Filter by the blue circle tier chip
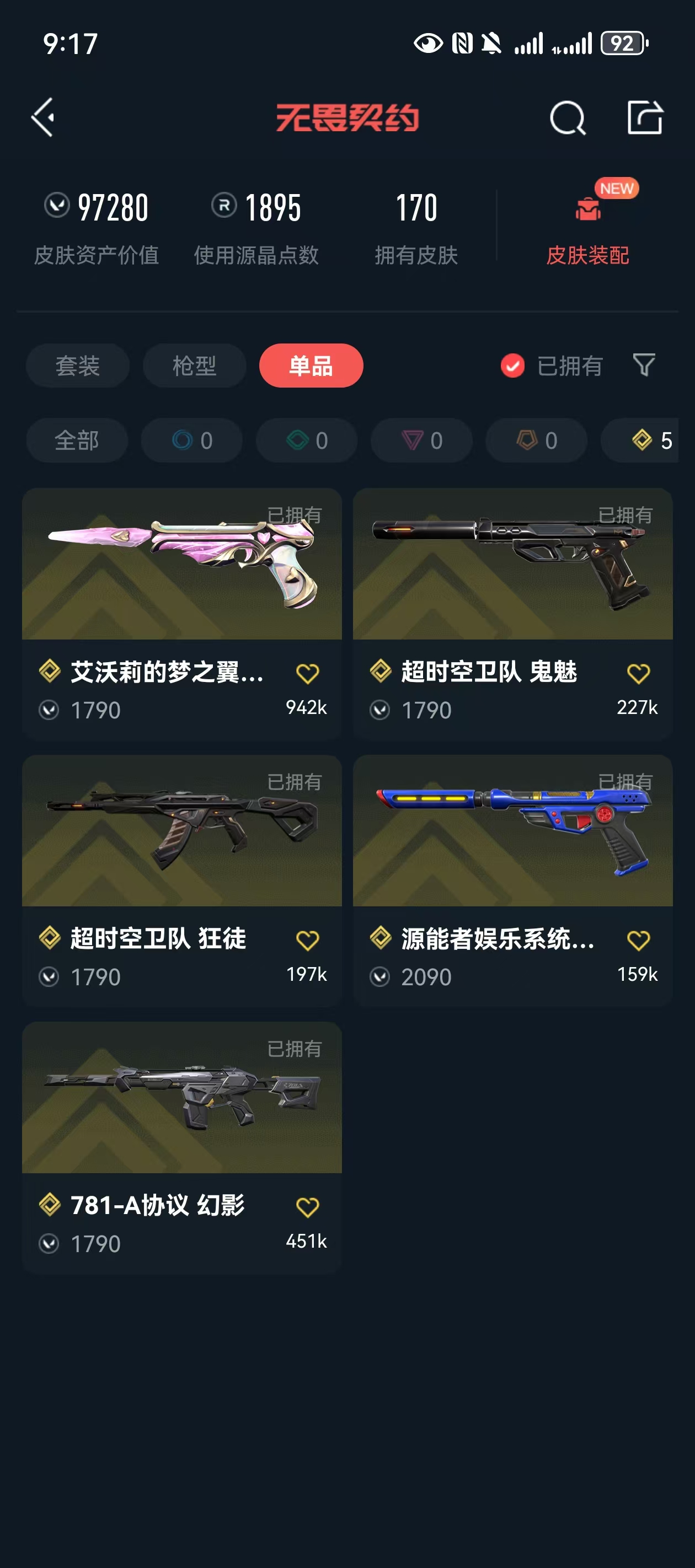 click(191, 440)
